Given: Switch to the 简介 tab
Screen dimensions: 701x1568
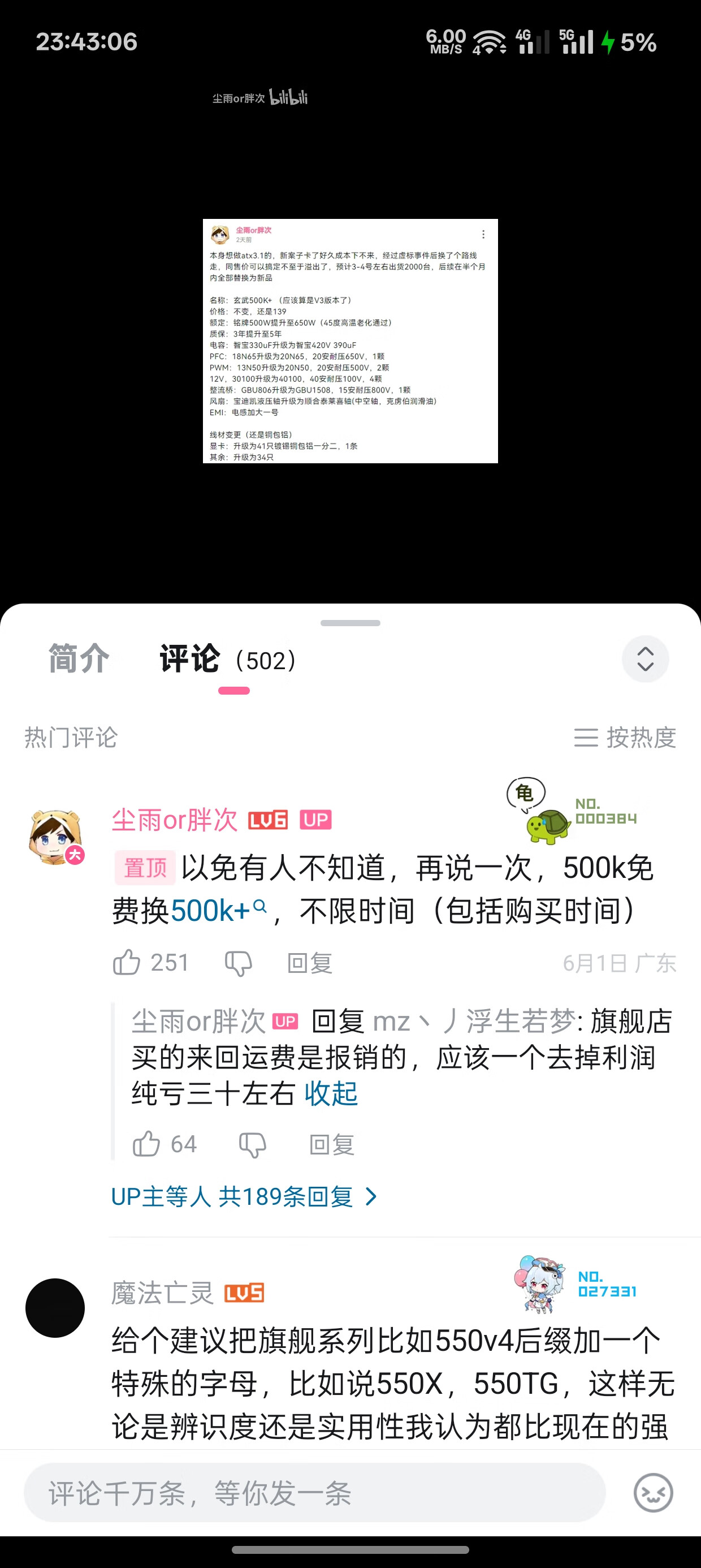Looking at the screenshot, I should tap(79, 659).
